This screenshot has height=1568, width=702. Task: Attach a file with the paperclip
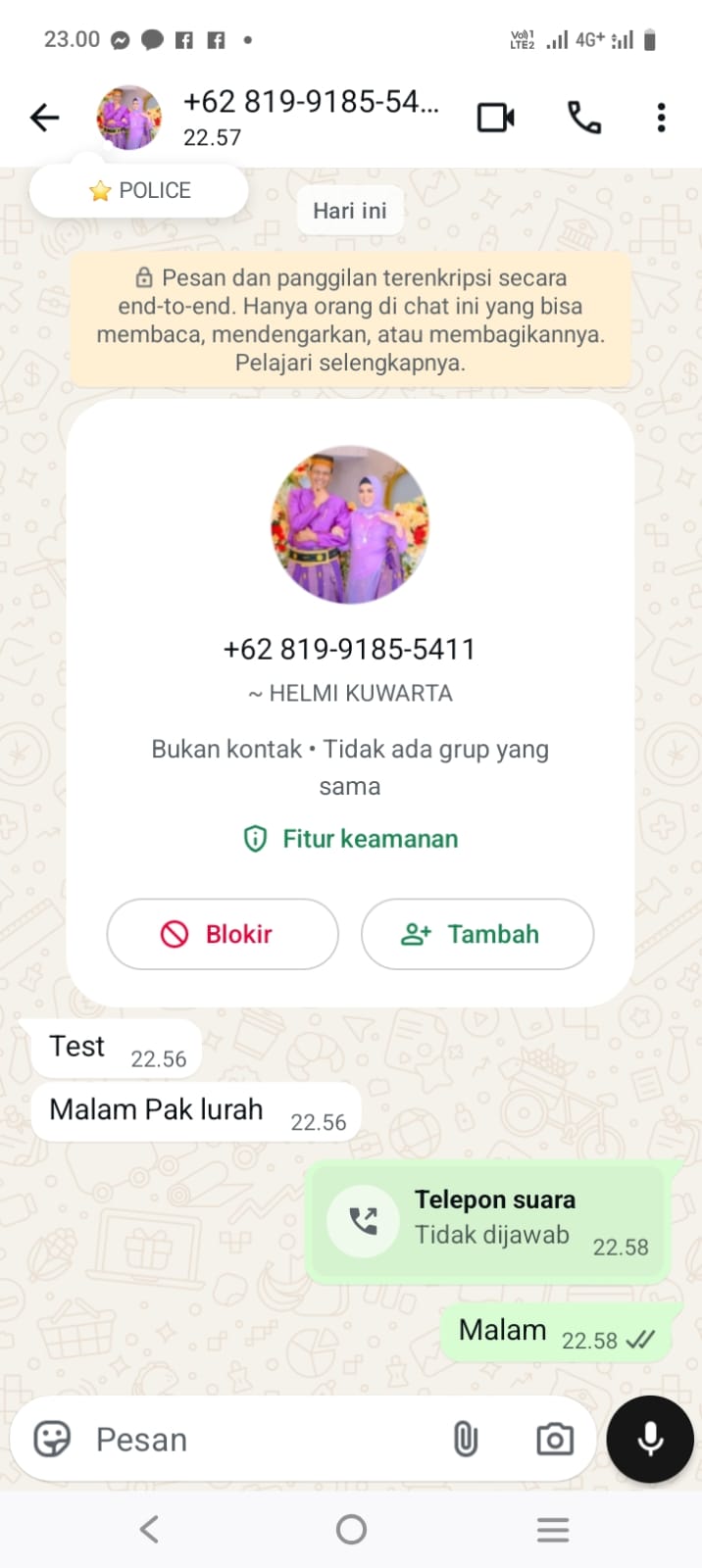[x=466, y=1439]
